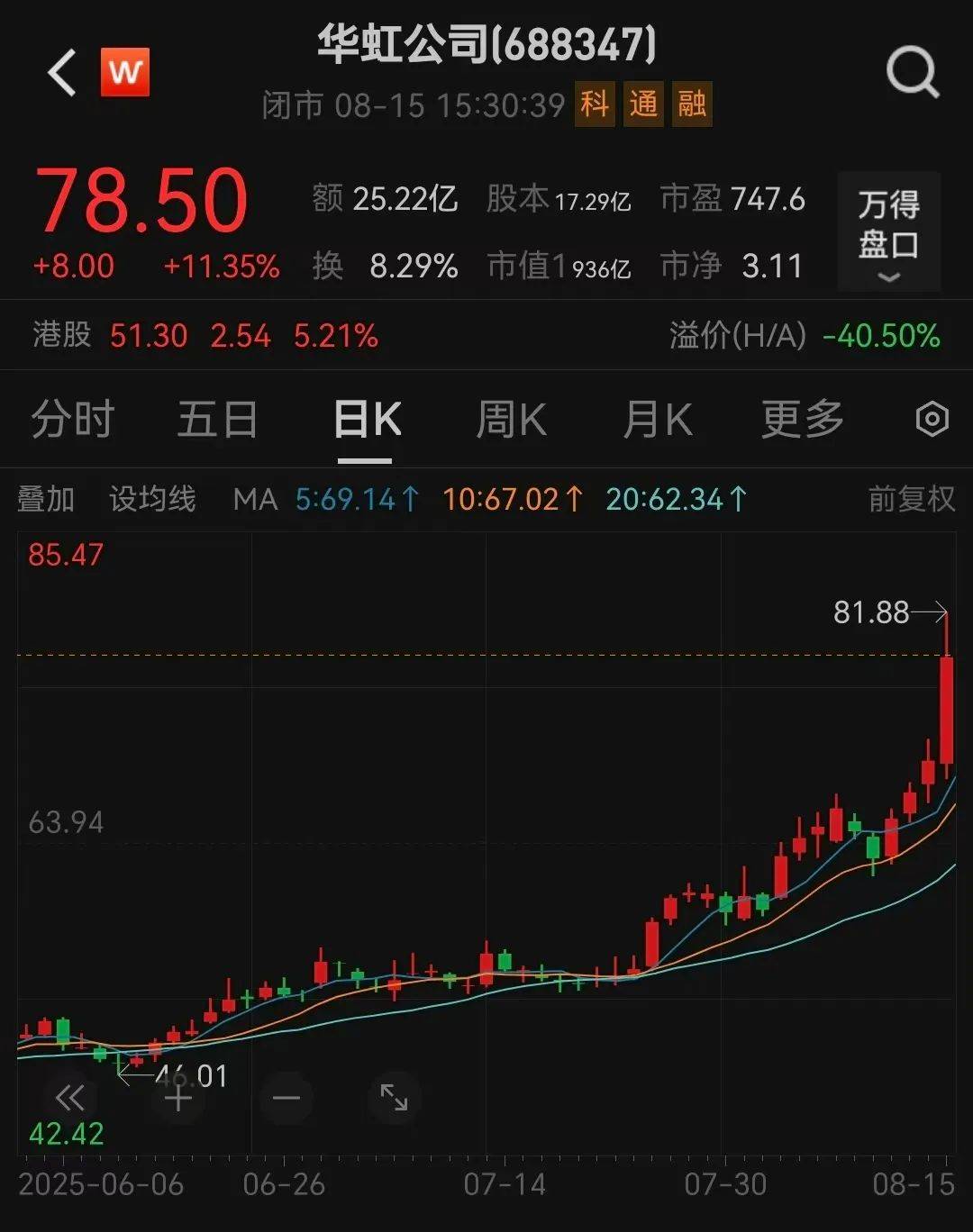Zoom in the K-line chart

(x=178, y=1098)
